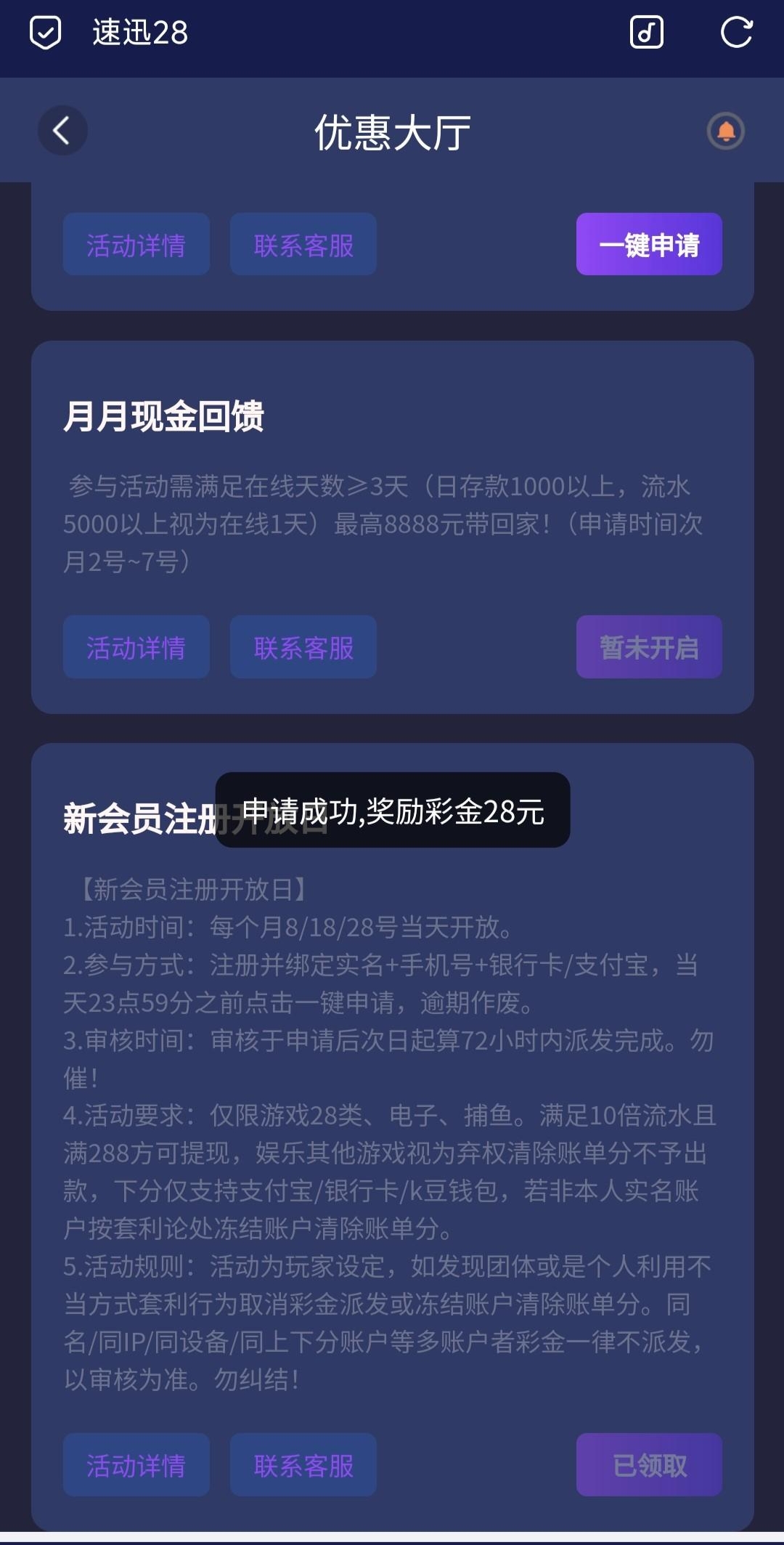Open 活动详情 for 月月现金回馈
Viewport: 784px width, 1545px height.
coord(136,647)
